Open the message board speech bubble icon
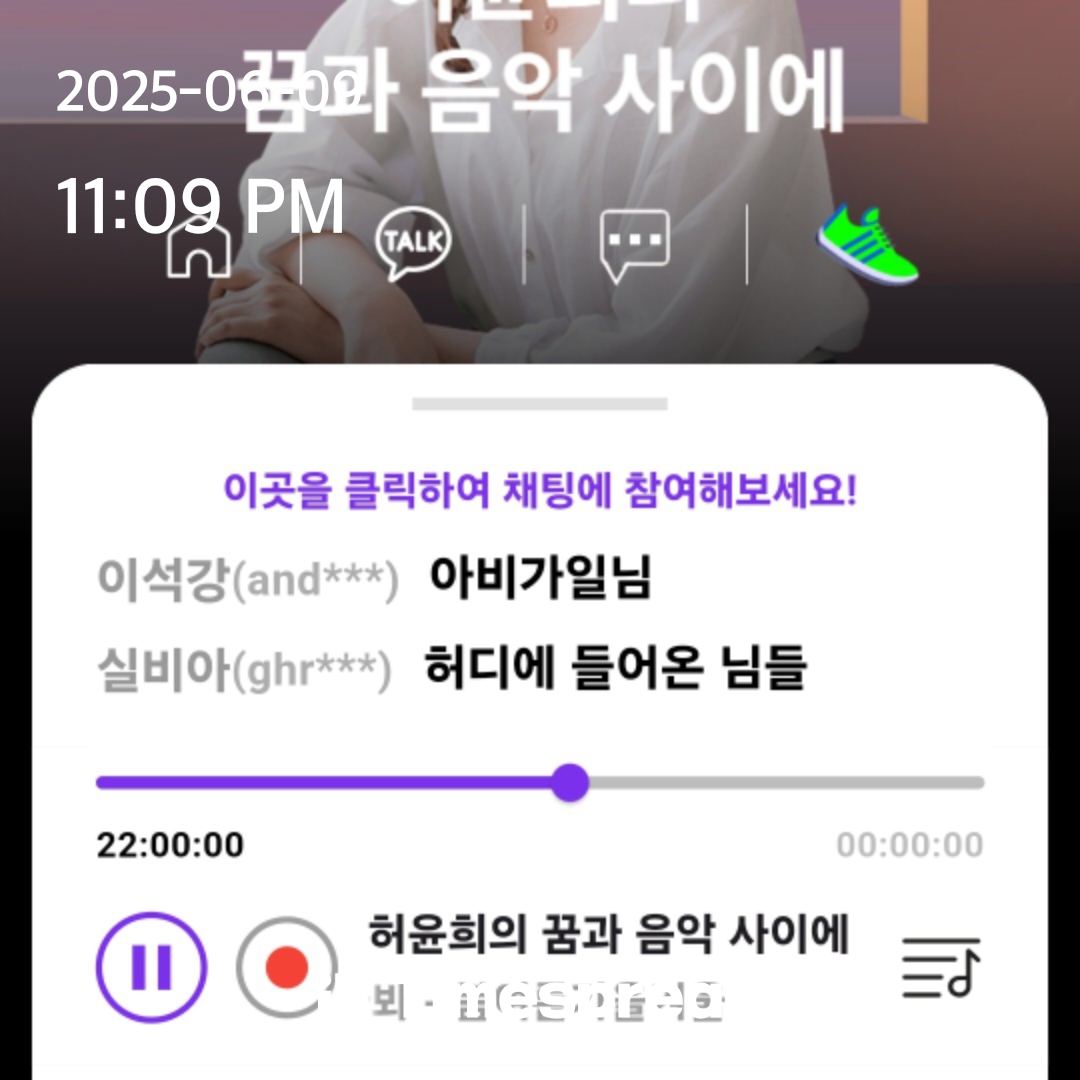Image resolution: width=1080 pixels, height=1080 pixels. 634,245
